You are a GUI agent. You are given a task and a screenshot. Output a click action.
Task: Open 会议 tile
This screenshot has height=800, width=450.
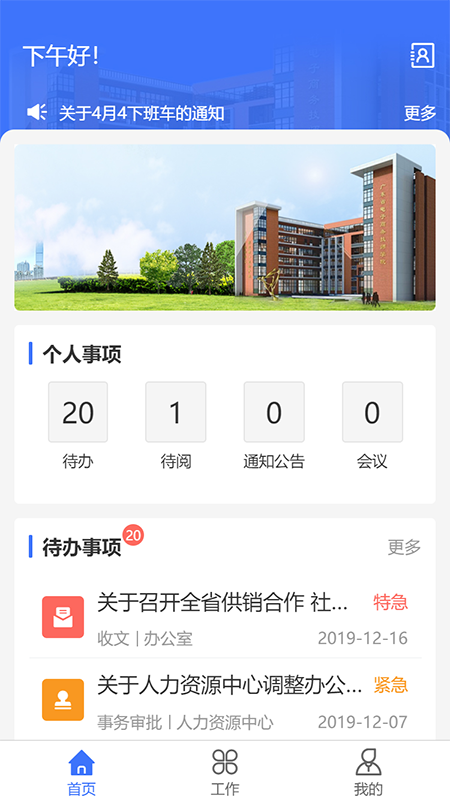click(372, 426)
